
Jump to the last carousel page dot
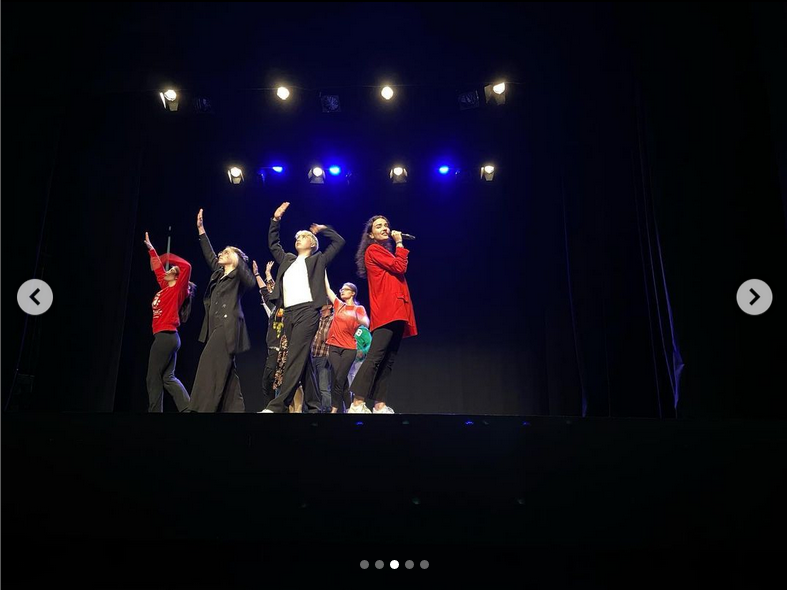click(424, 564)
